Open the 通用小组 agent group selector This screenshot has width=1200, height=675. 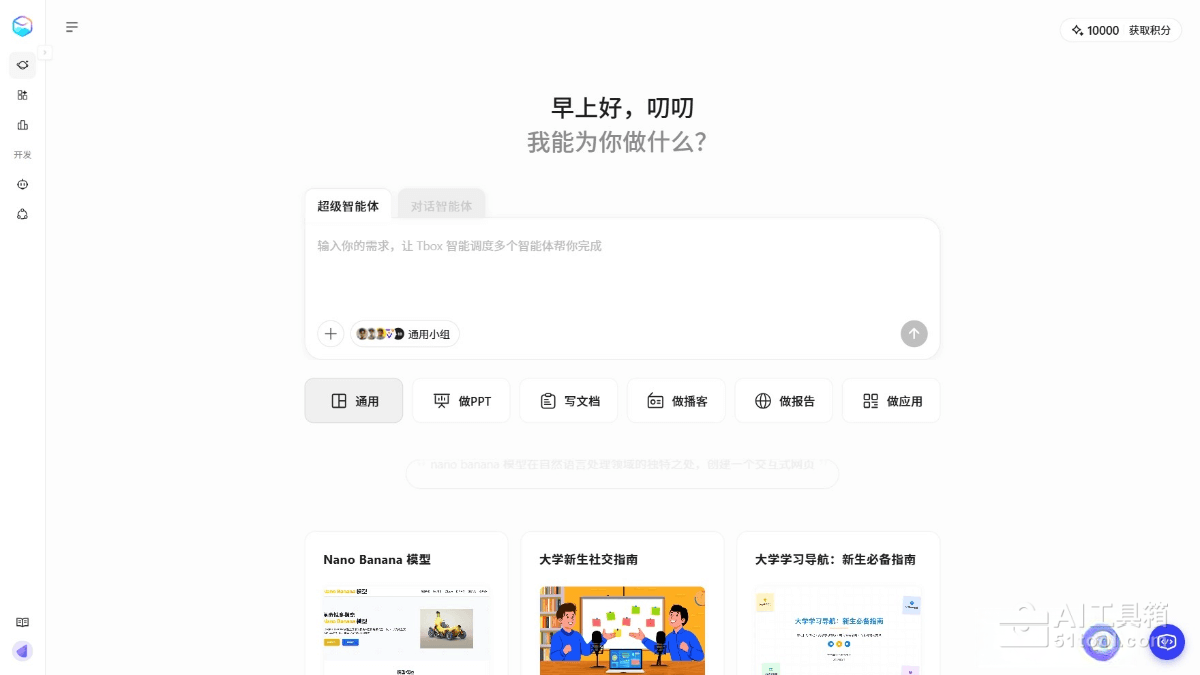pos(406,334)
